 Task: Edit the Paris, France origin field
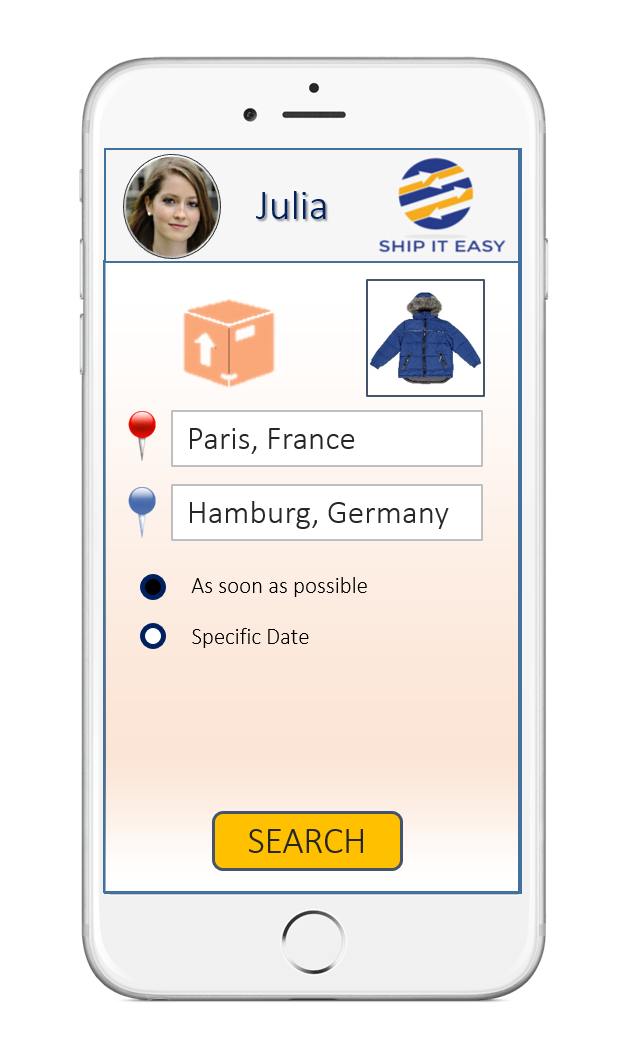tap(326, 438)
